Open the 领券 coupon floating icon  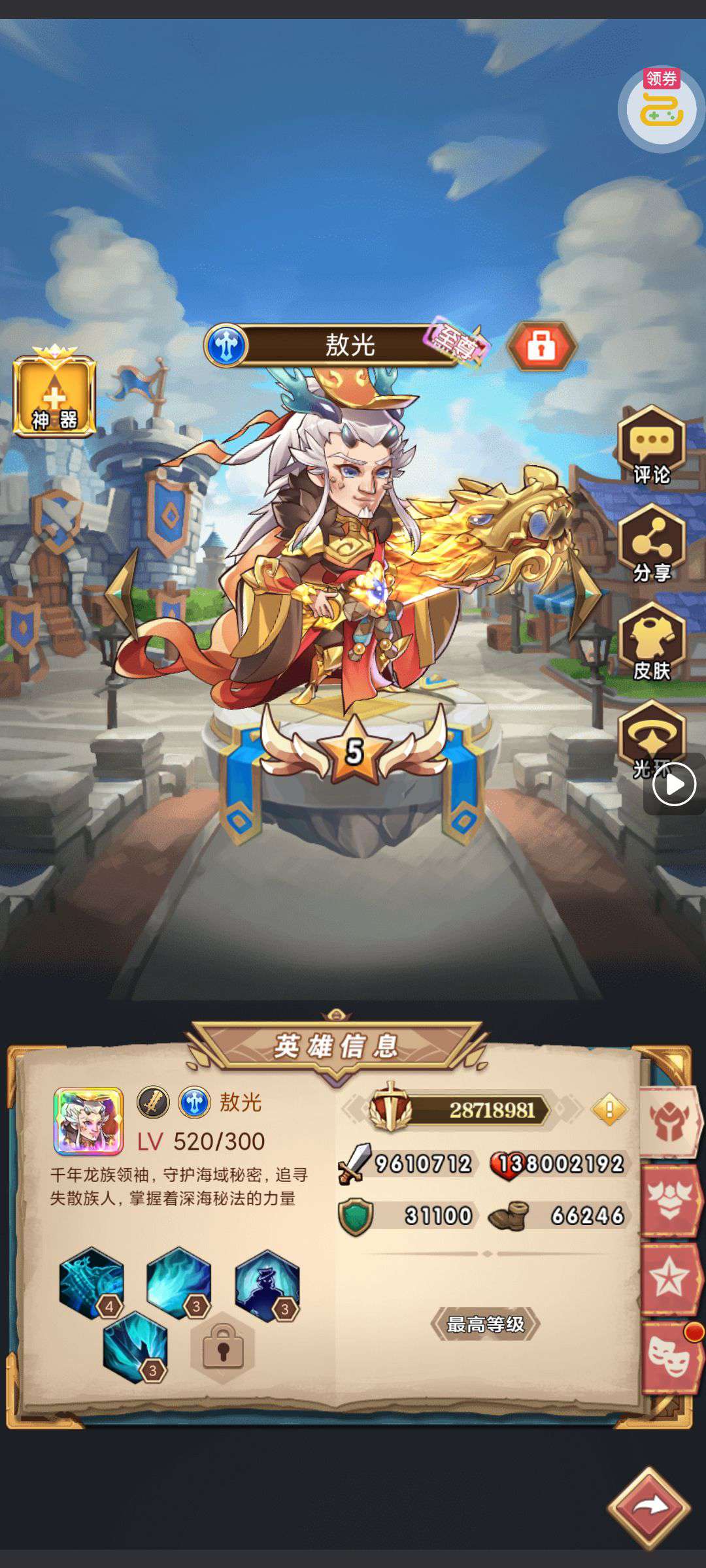coord(661,108)
